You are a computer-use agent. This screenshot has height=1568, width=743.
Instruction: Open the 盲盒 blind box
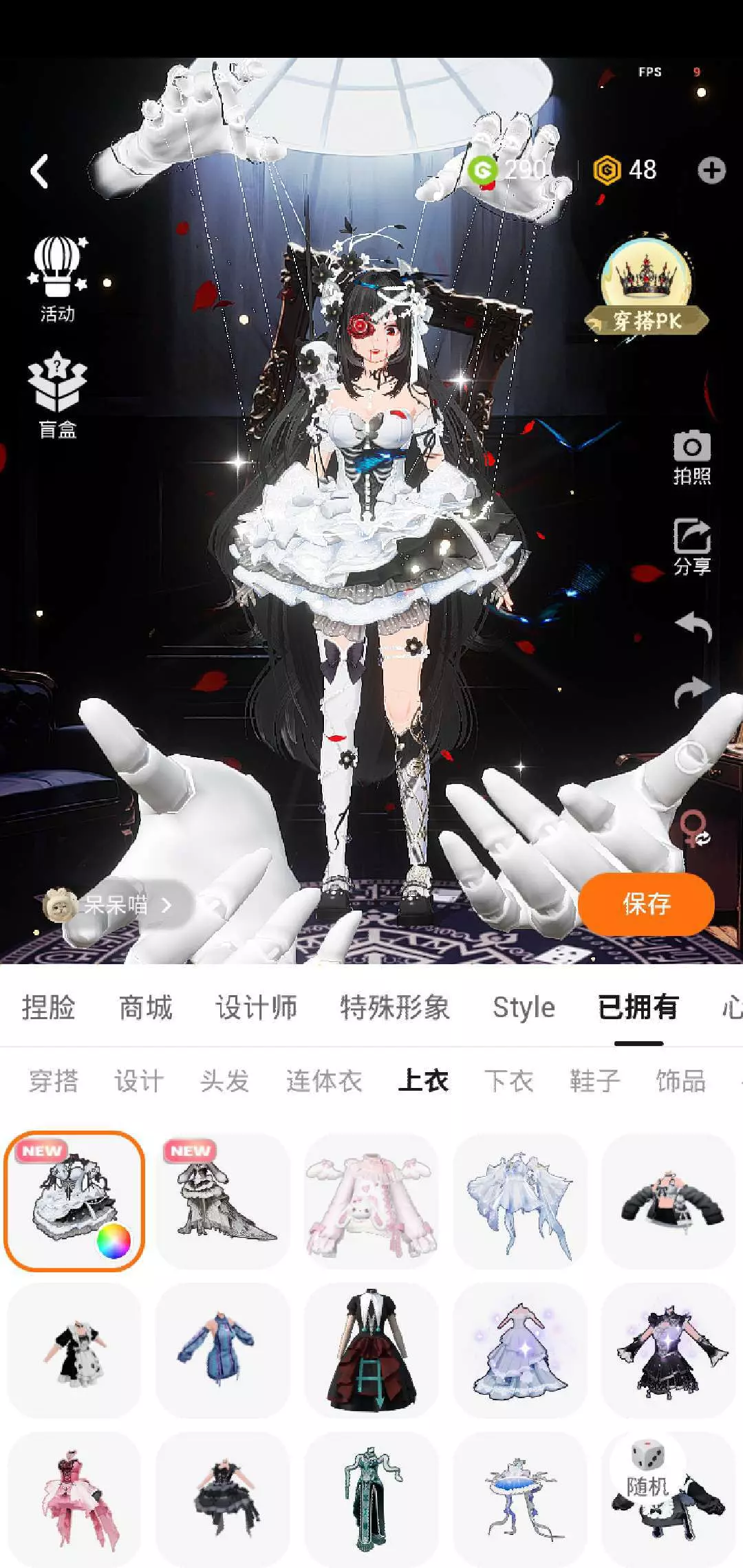(57, 395)
